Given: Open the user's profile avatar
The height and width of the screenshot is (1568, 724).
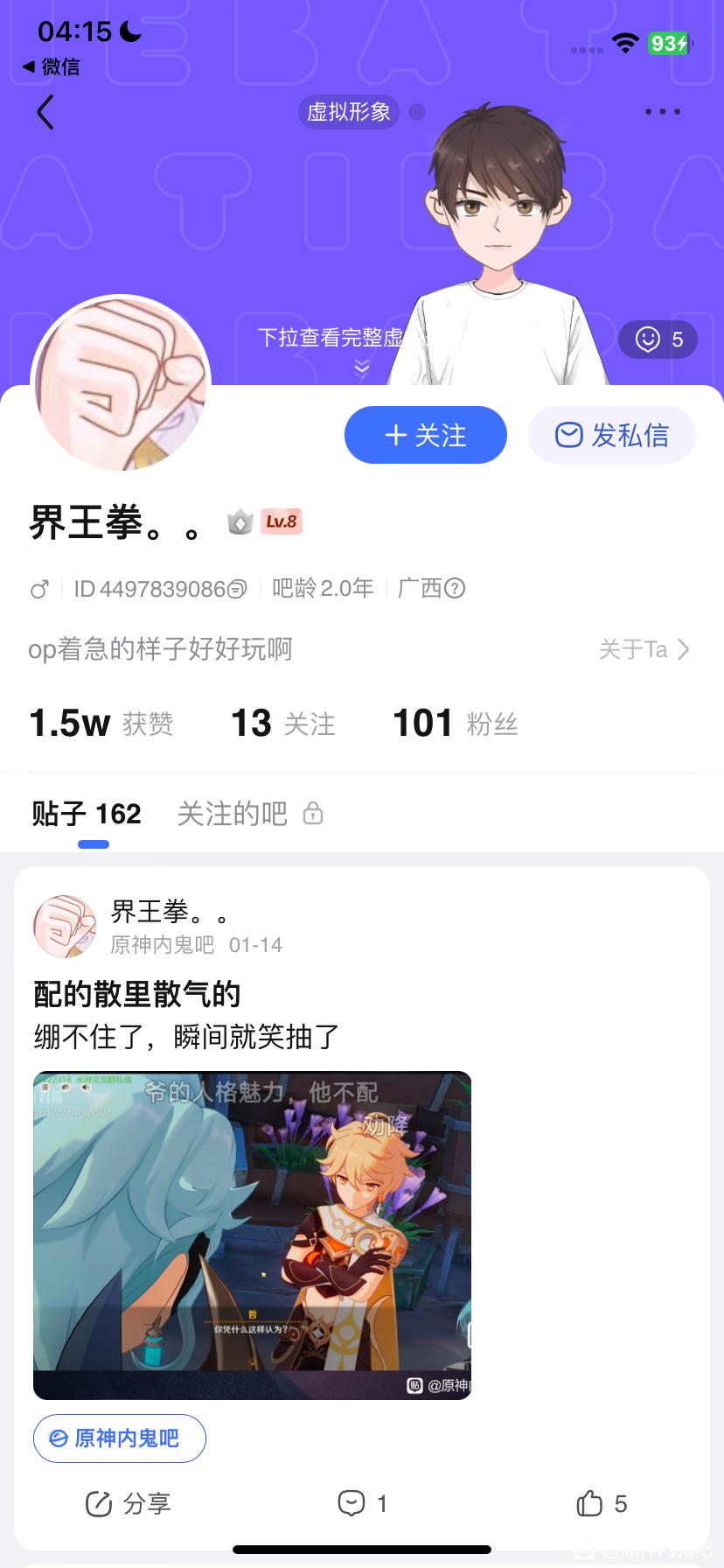Looking at the screenshot, I should 121,385.
